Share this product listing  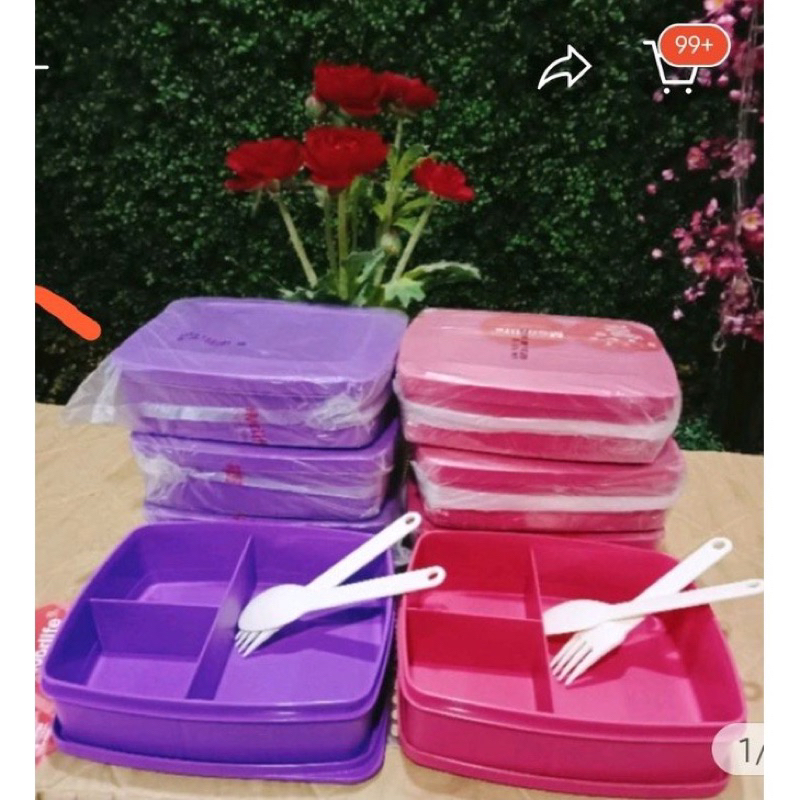tap(563, 69)
